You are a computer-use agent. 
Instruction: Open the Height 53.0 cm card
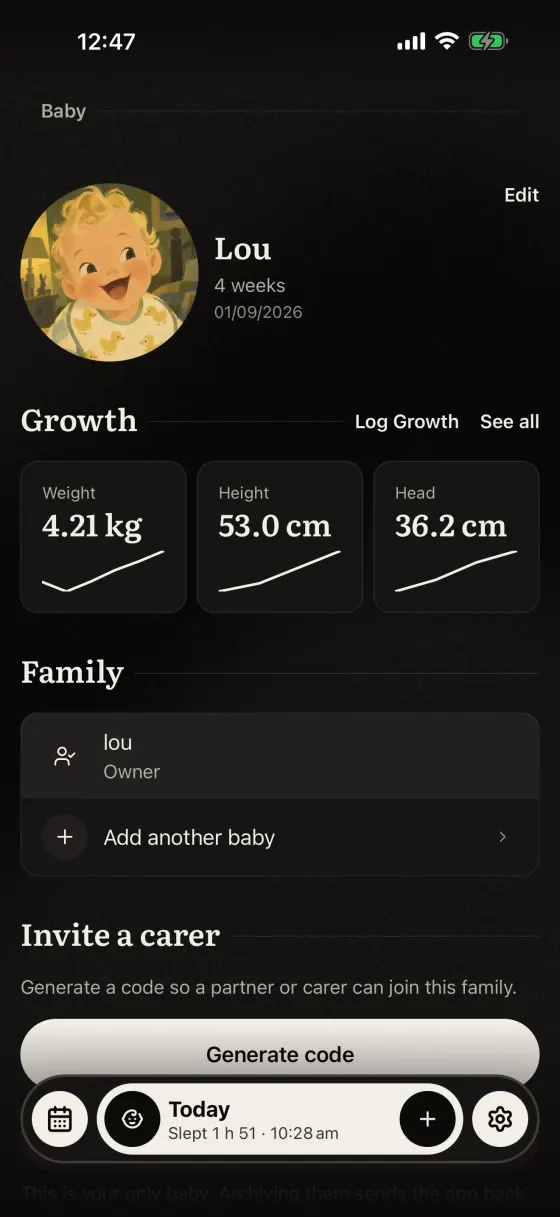pos(279,537)
